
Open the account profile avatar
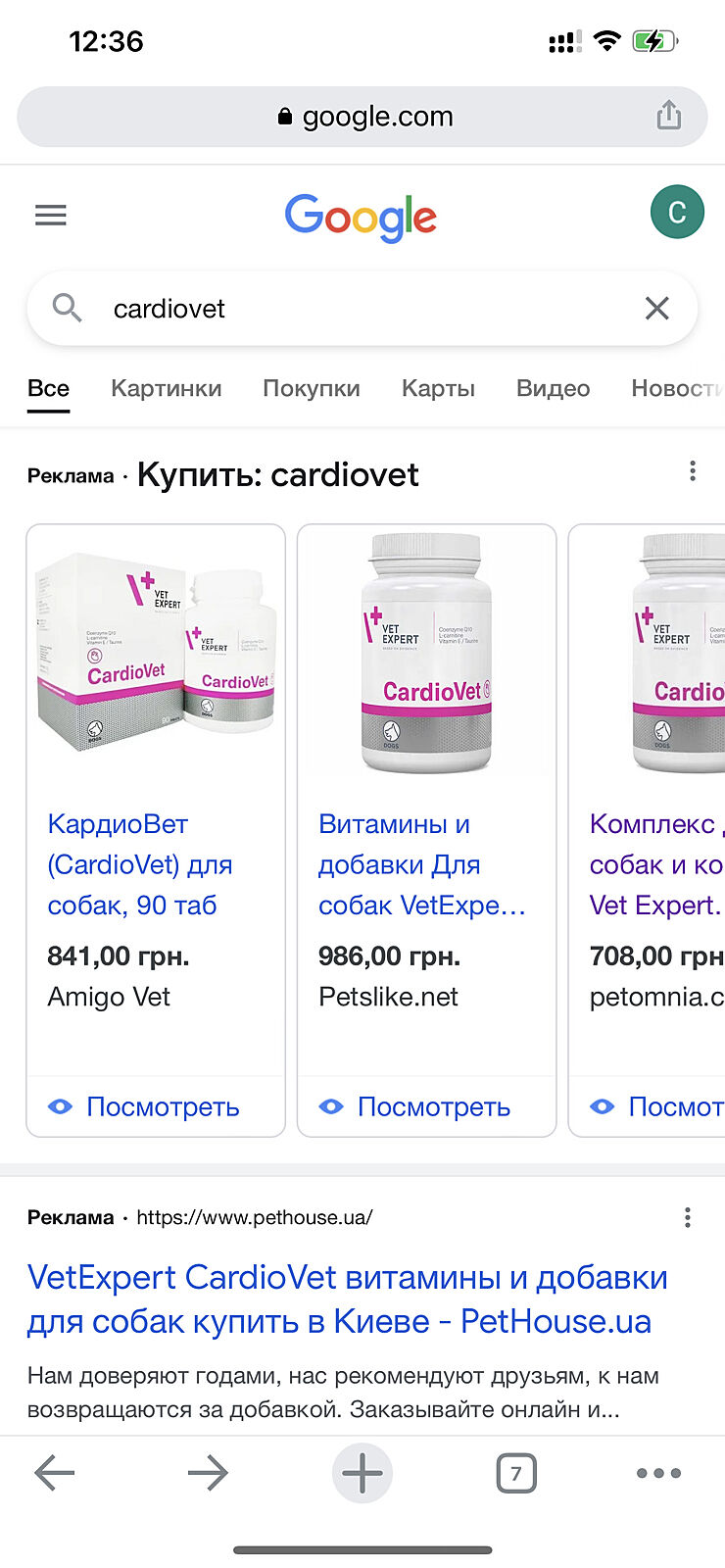click(677, 212)
